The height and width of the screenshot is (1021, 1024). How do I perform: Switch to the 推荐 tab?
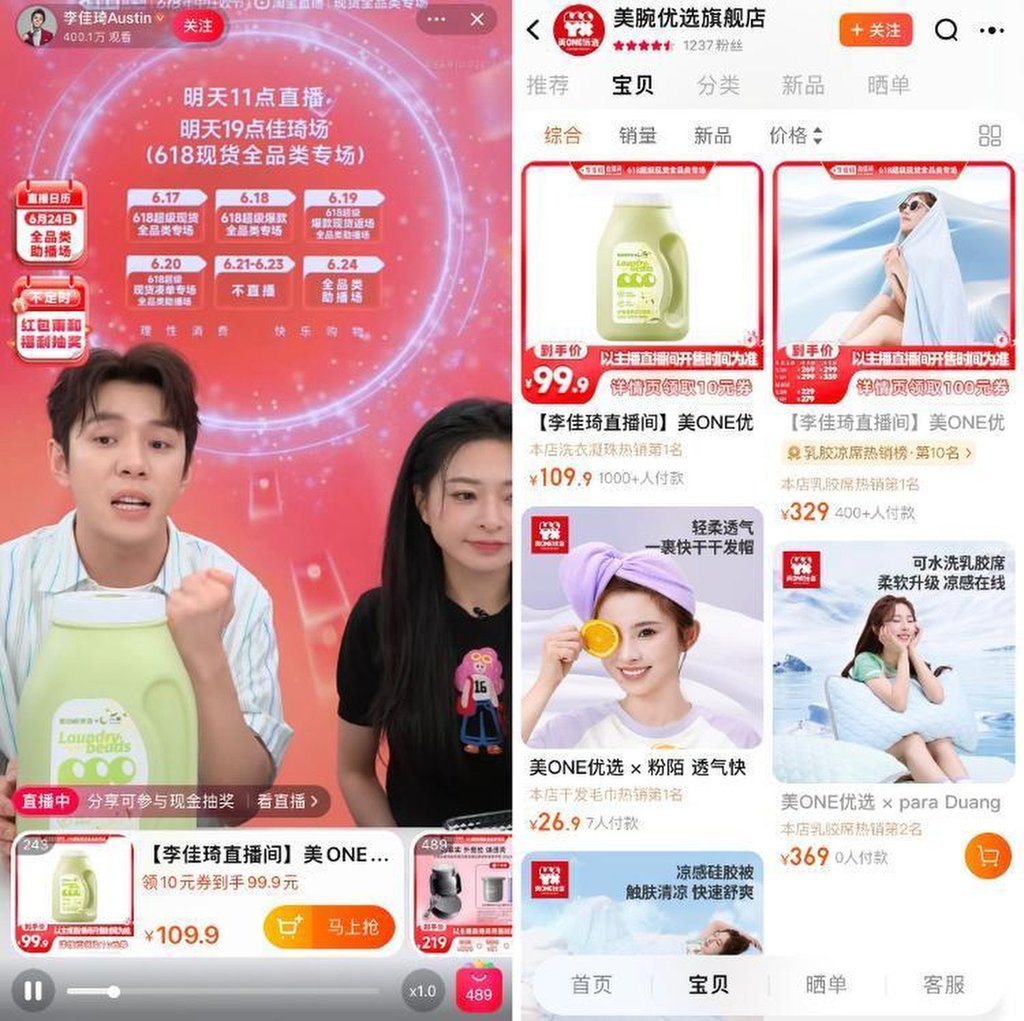(547, 86)
